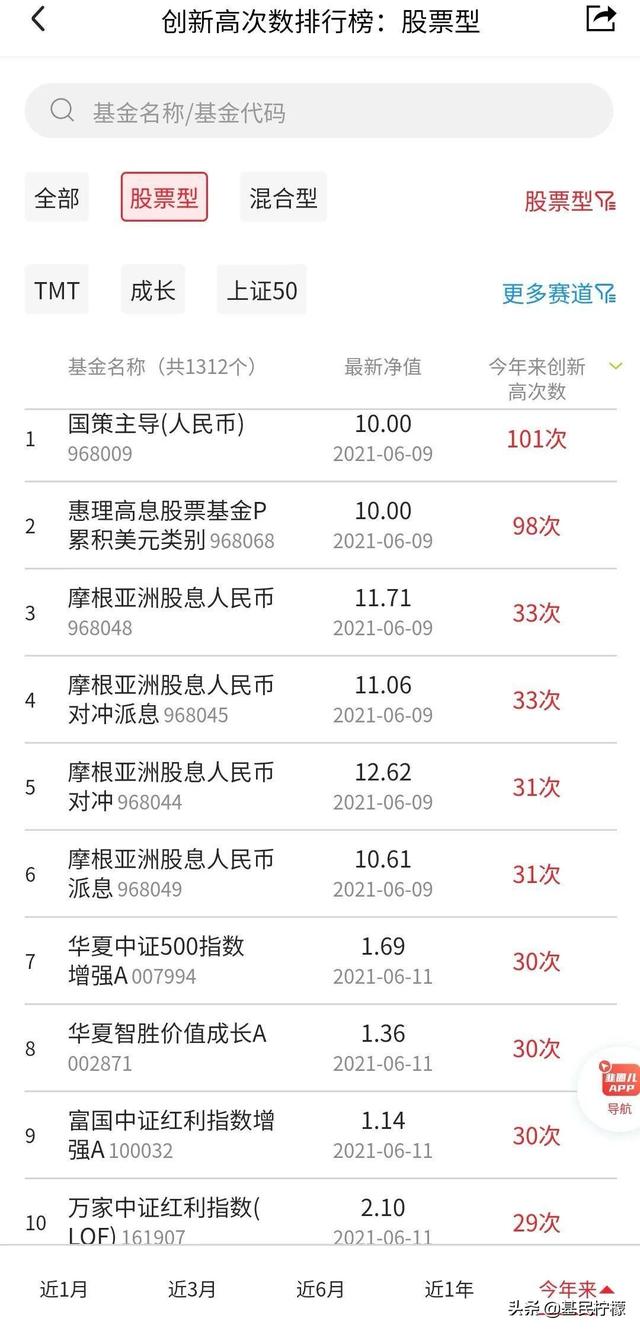Go back using the top-left arrow
Screen dimensions: 640x1331
(x=38, y=19)
